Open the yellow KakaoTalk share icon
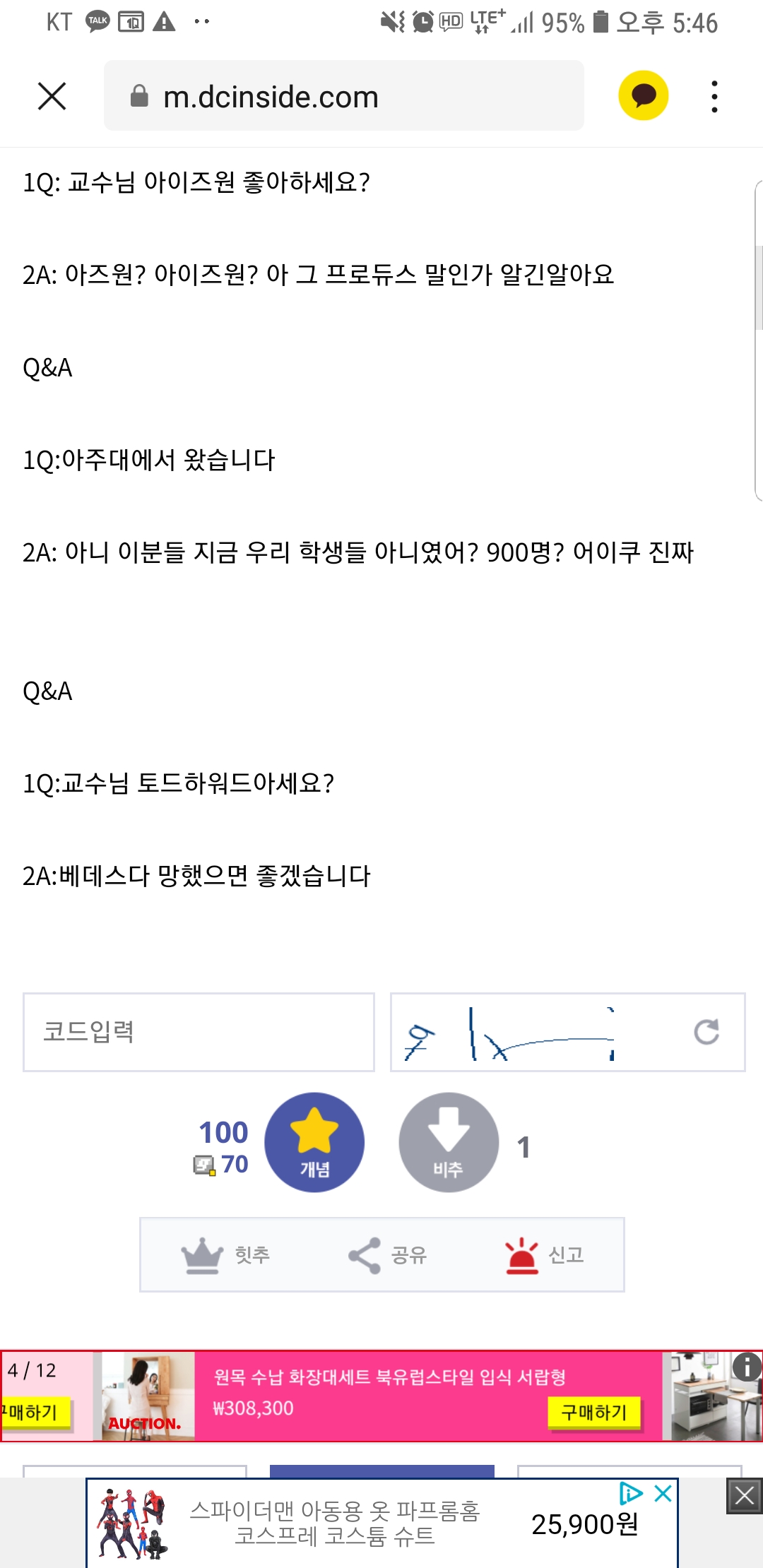This screenshot has height=1568, width=763. tap(643, 96)
